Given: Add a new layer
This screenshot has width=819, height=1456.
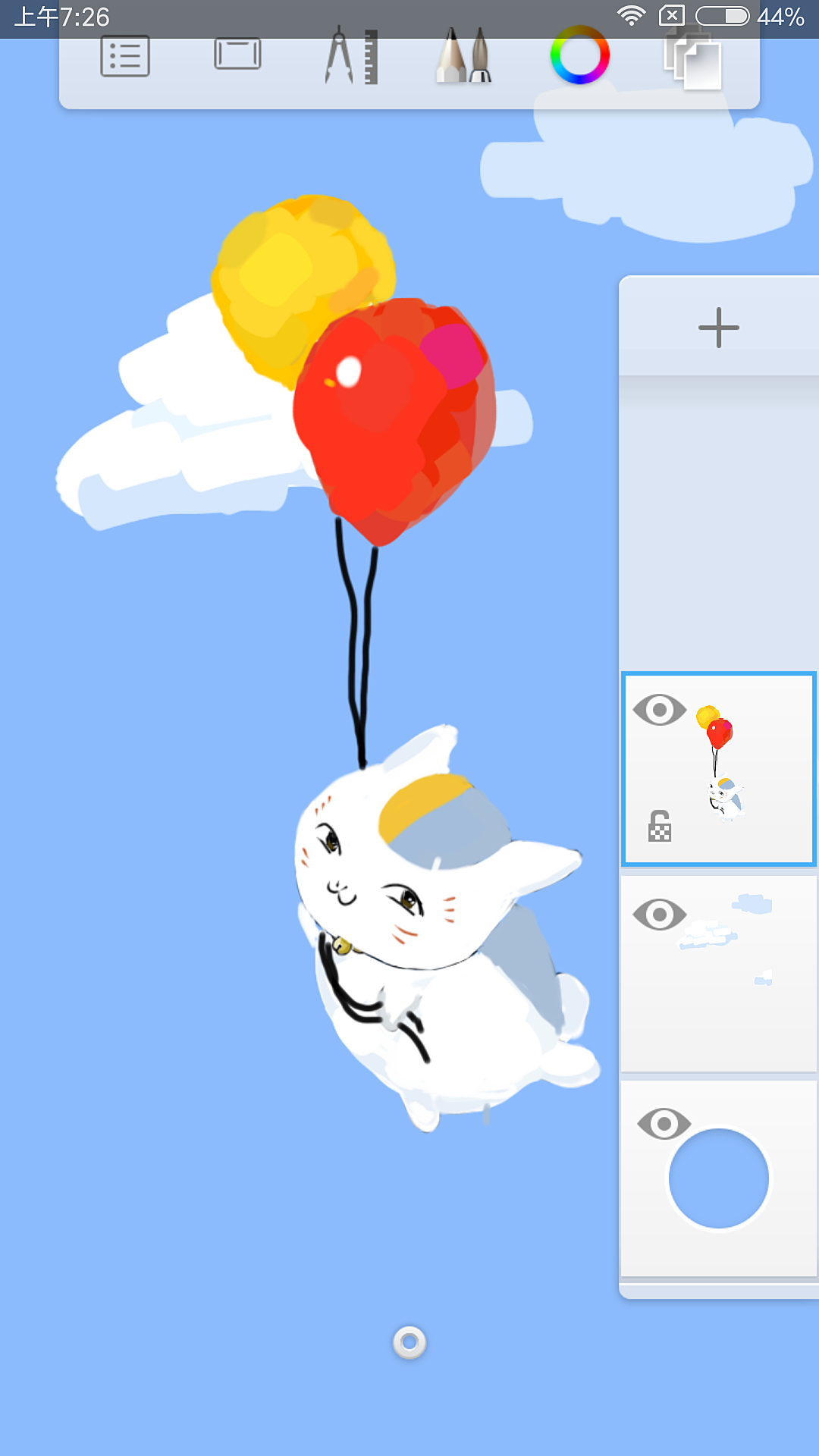Looking at the screenshot, I should click(x=718, y=328).
